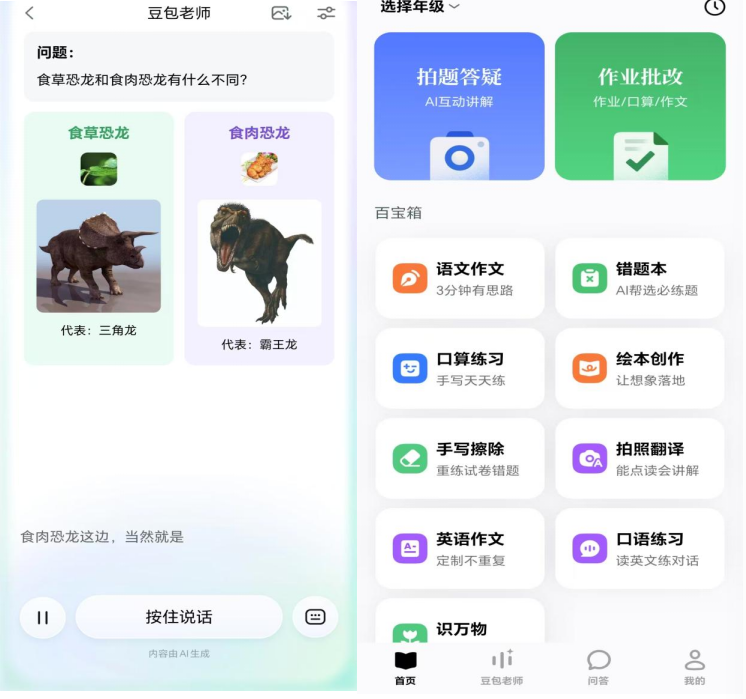
Task: Open the 作业批改 card
Action: click(640, 106)
